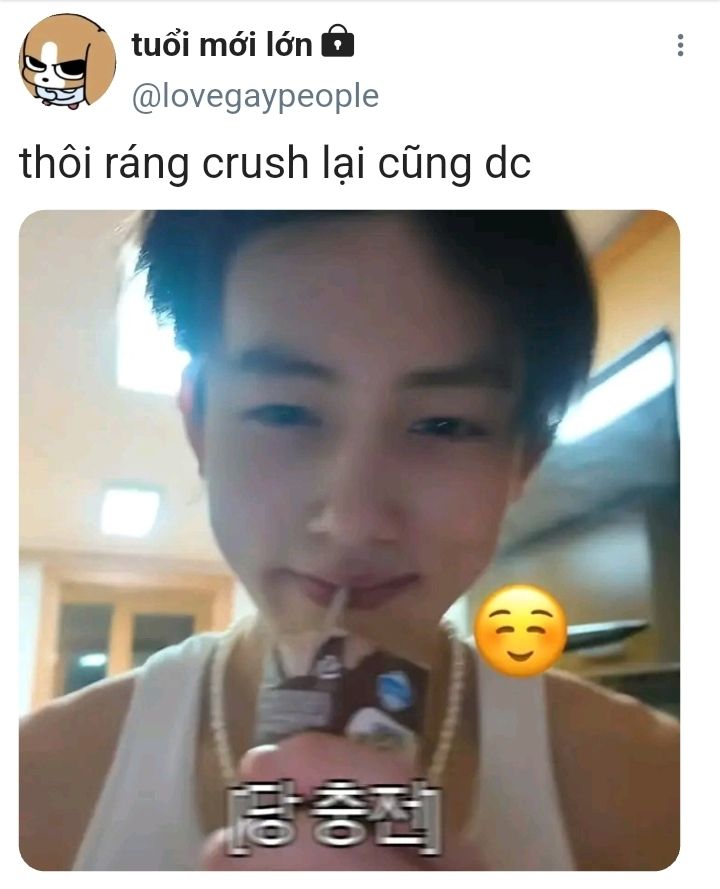
Task: Open the tweet's three-dot overflow menu
Action: click(680, 45)
